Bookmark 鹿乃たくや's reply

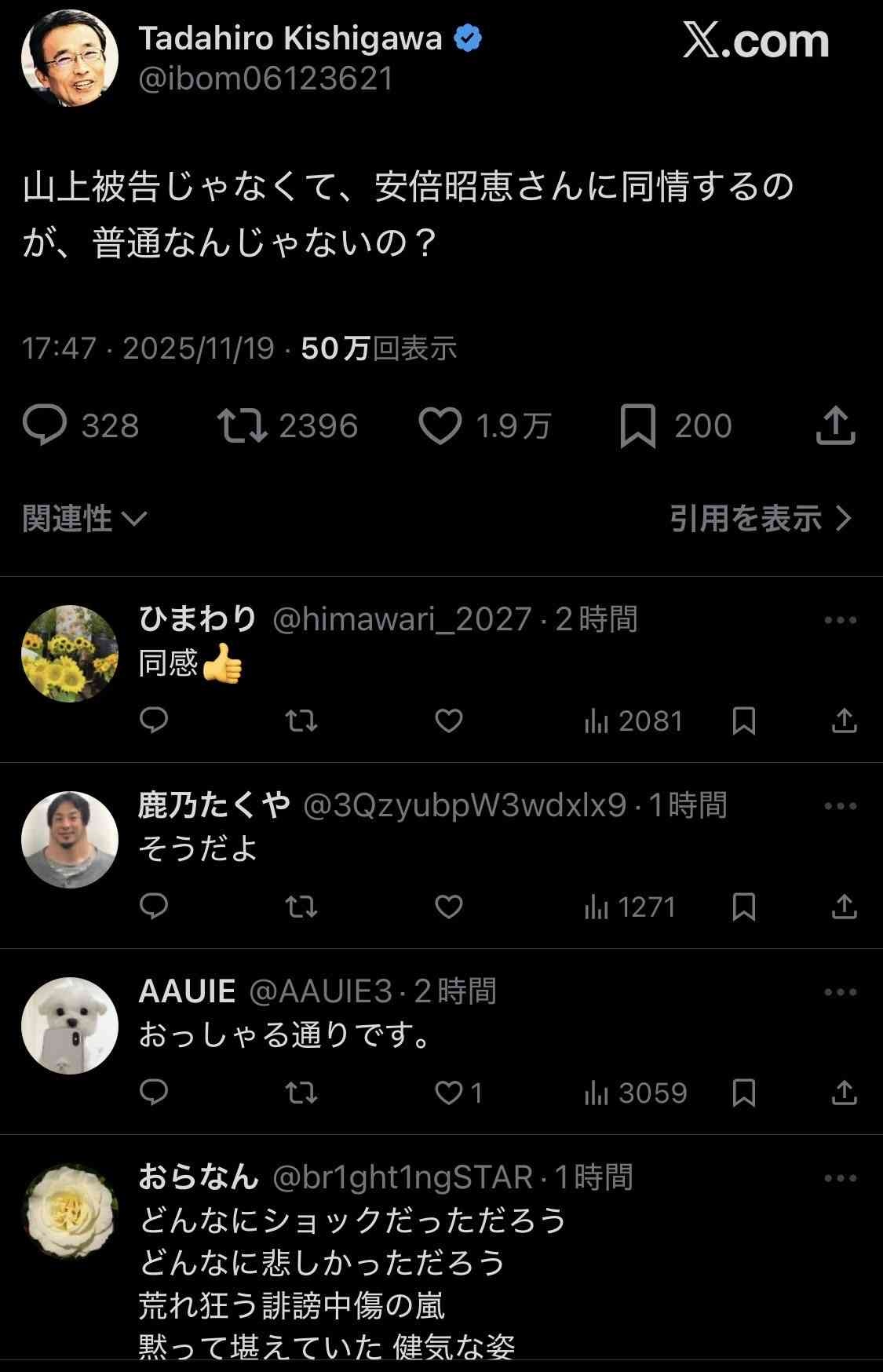pyautogui.click(x=743, y=907)
